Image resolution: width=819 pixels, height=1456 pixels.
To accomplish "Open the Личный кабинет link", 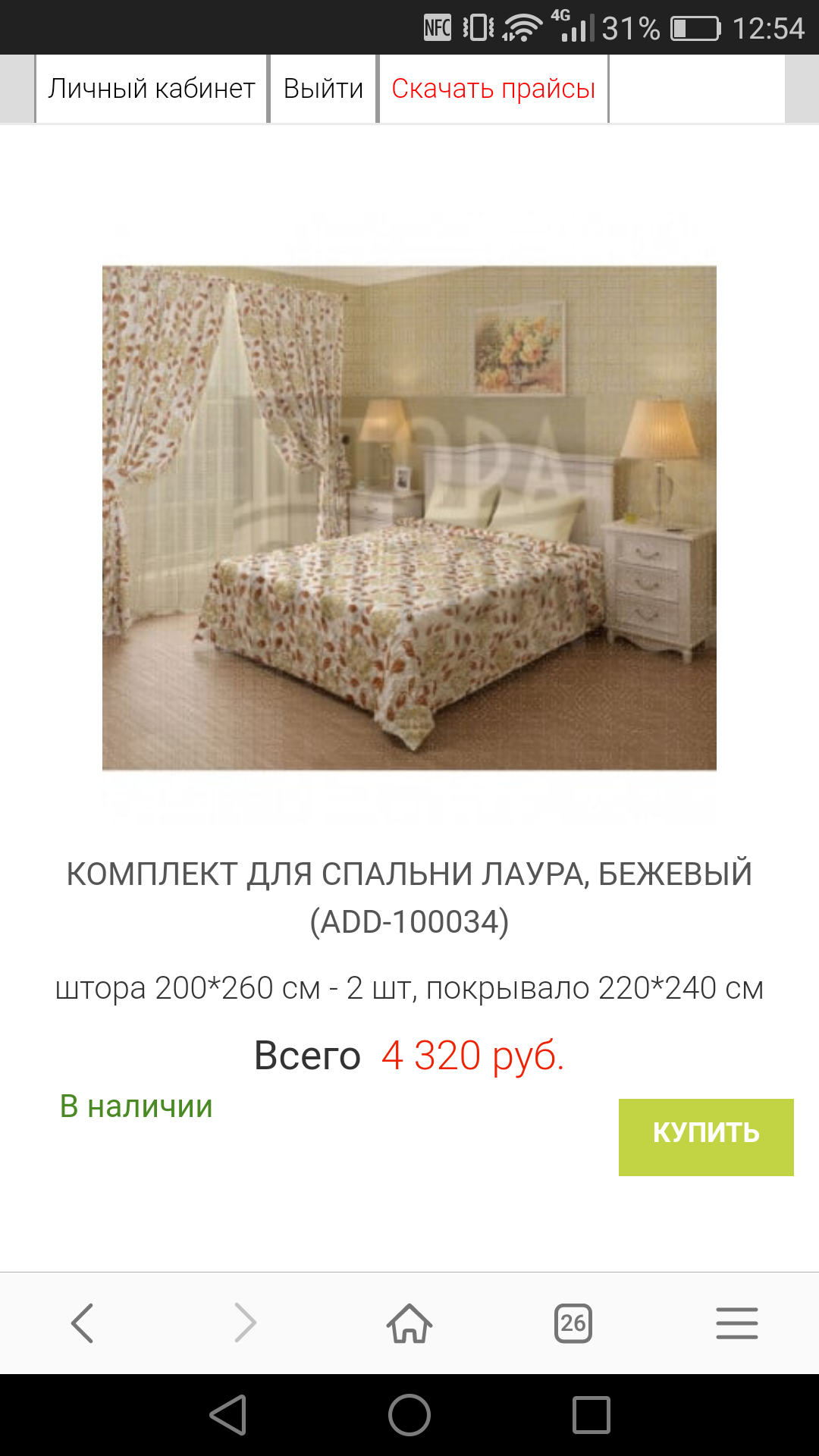I will [152, 89].
